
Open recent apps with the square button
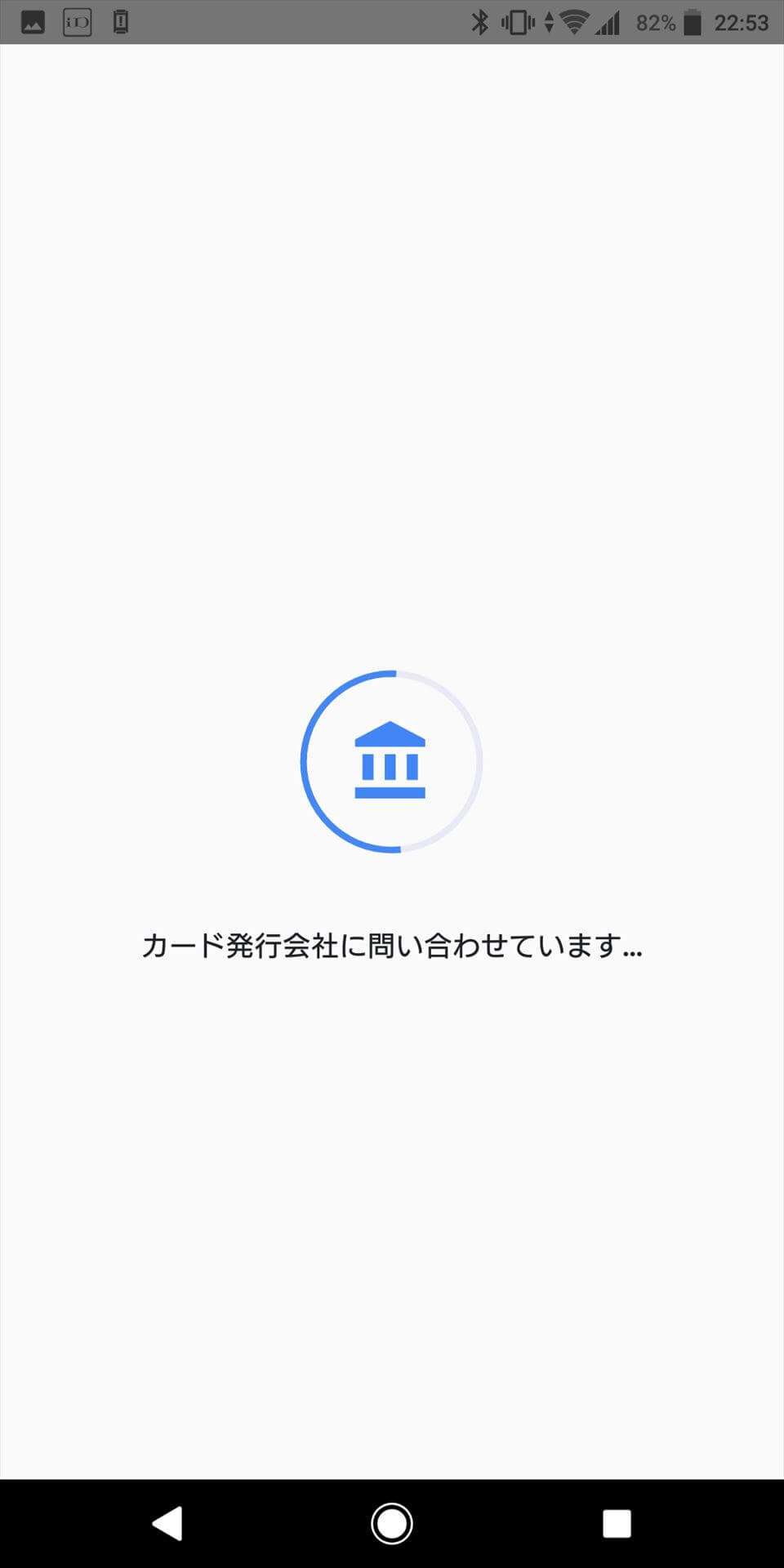[x=617, y=1523]
